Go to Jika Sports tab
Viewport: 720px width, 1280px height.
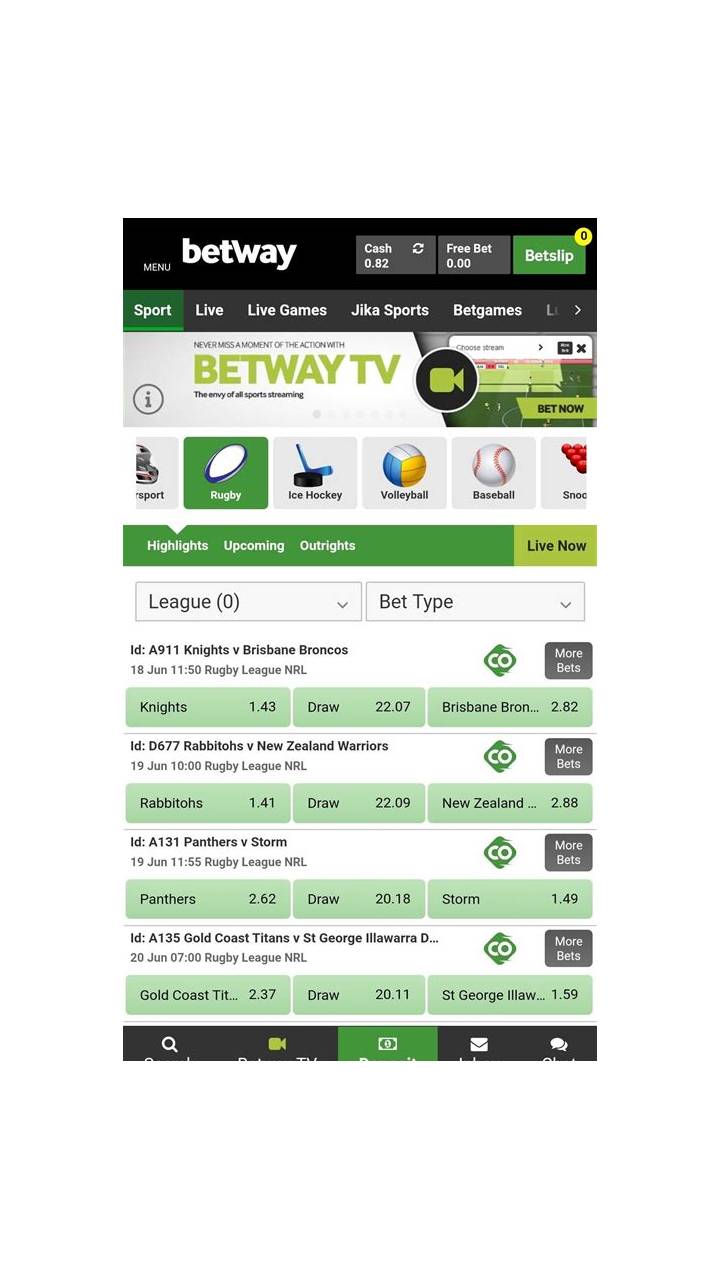pos(390,310)
